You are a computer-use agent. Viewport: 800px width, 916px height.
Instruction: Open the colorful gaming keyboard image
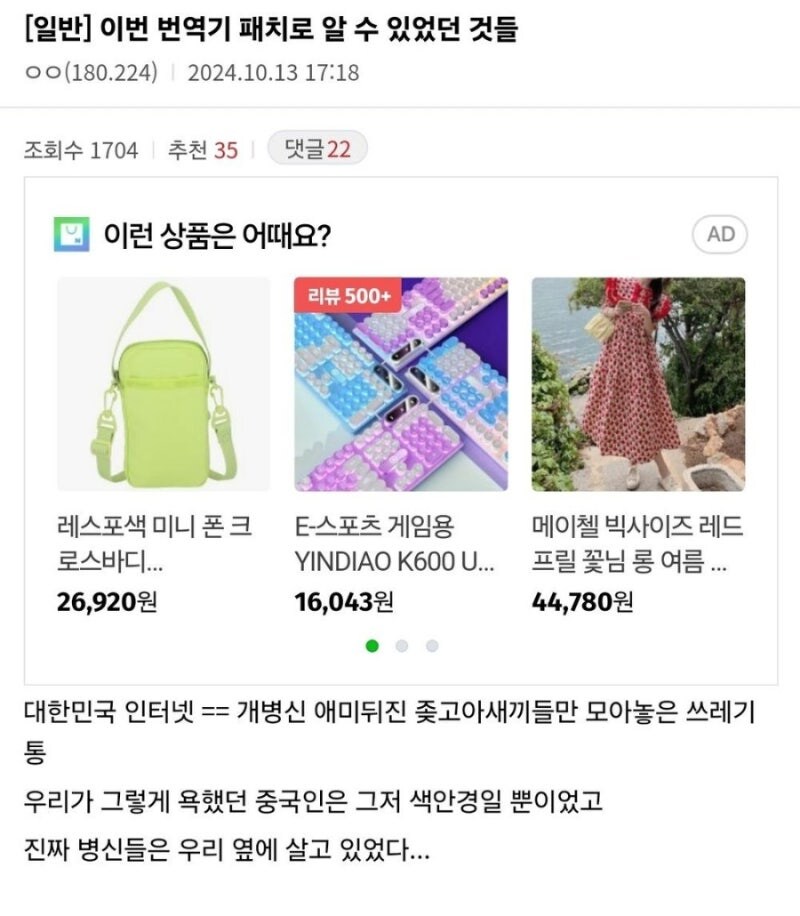(x=400, y=386)
